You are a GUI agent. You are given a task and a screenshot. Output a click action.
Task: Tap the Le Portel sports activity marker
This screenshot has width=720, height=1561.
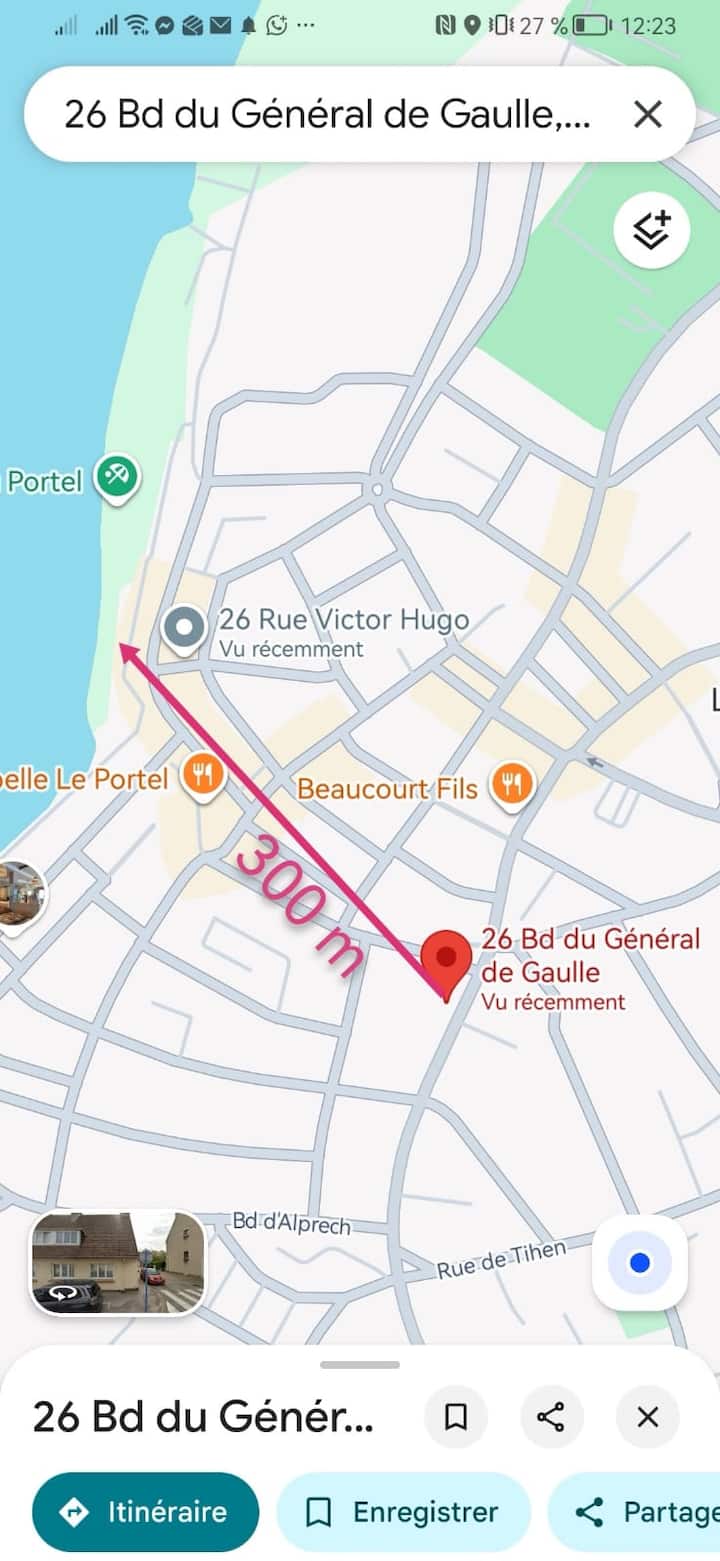116,477
